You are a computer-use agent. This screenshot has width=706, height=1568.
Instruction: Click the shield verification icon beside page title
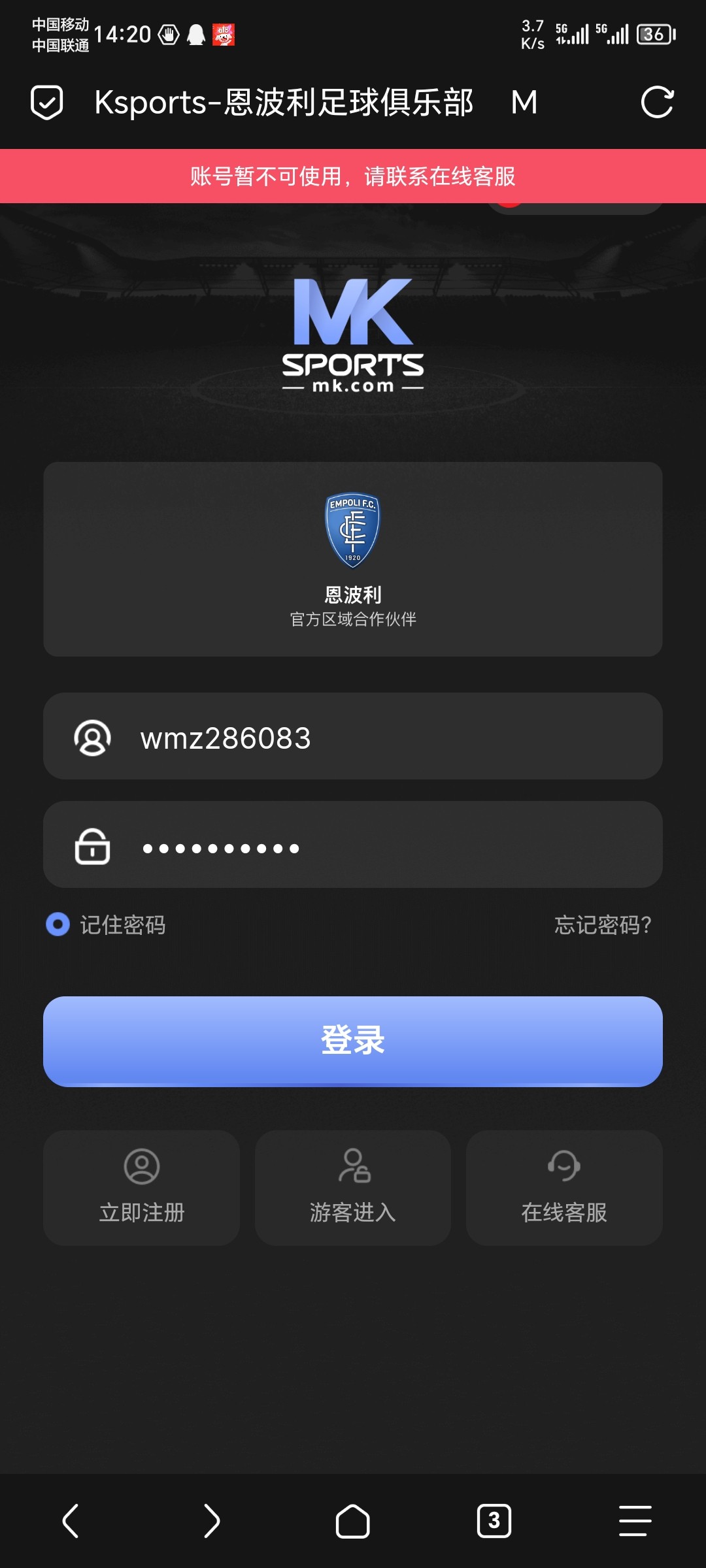(x=46, y=102)
